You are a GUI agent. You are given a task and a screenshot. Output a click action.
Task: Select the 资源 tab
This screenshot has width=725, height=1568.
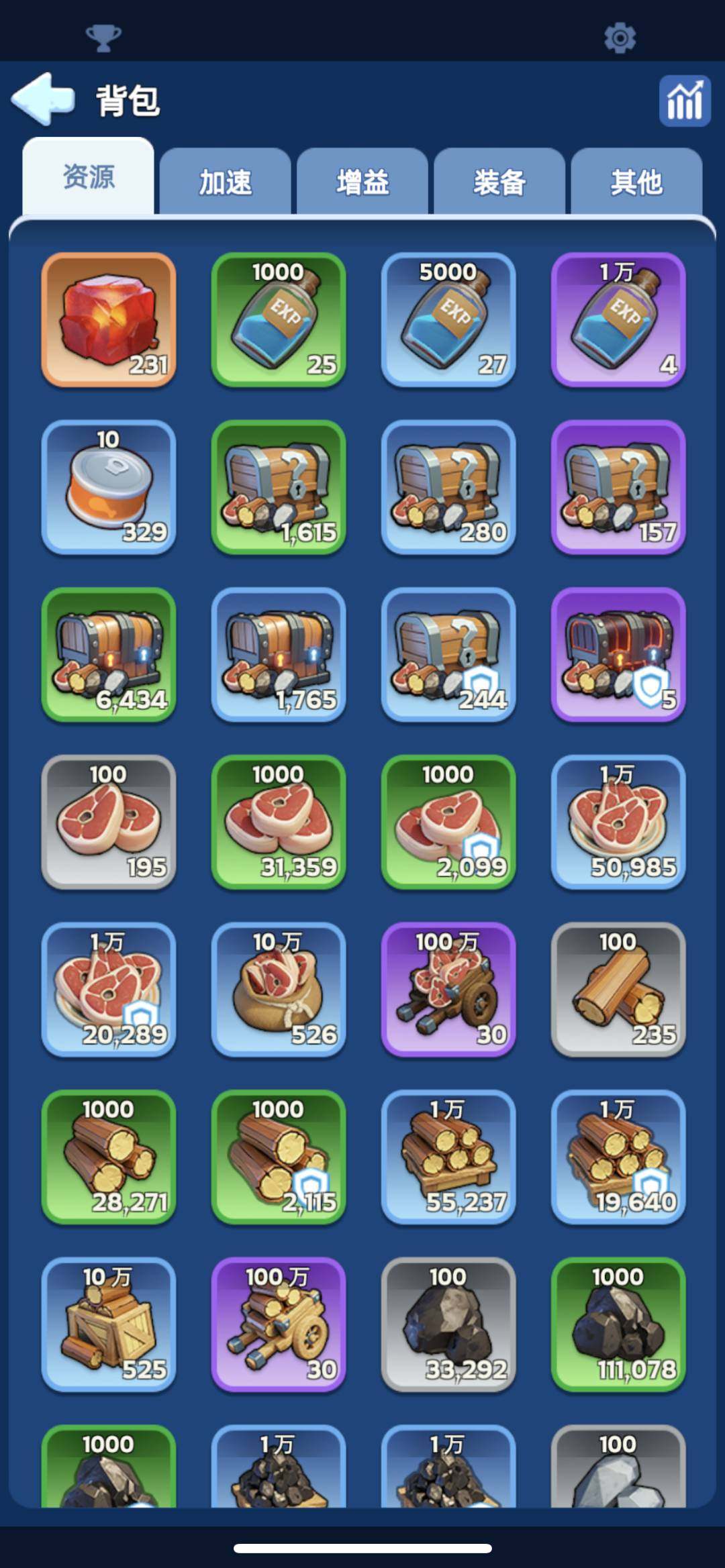(88, 177)
